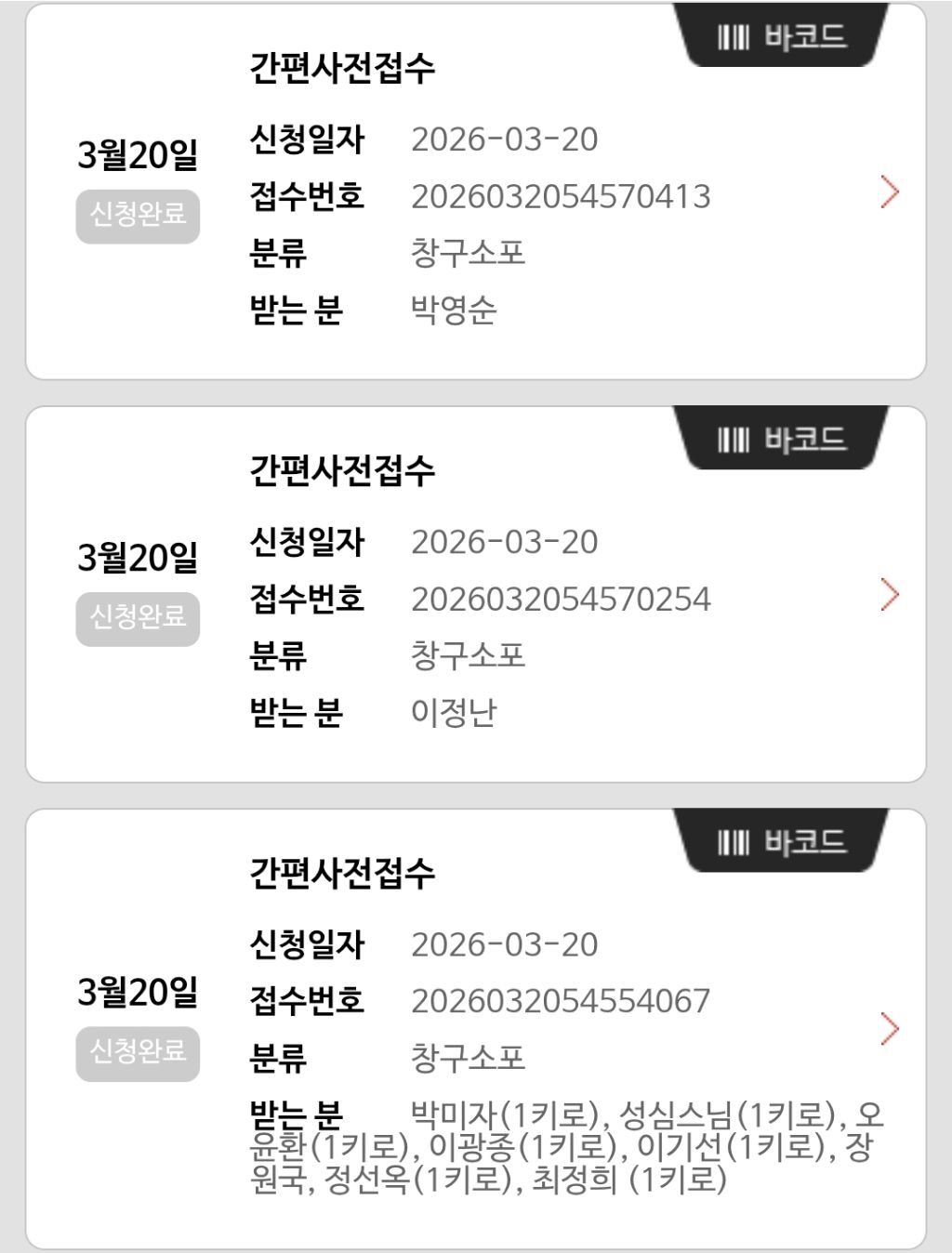The image size is (952, 1253).
Task: Show the barcode for receipt 2026032054554067
Action: click(782, 842)
